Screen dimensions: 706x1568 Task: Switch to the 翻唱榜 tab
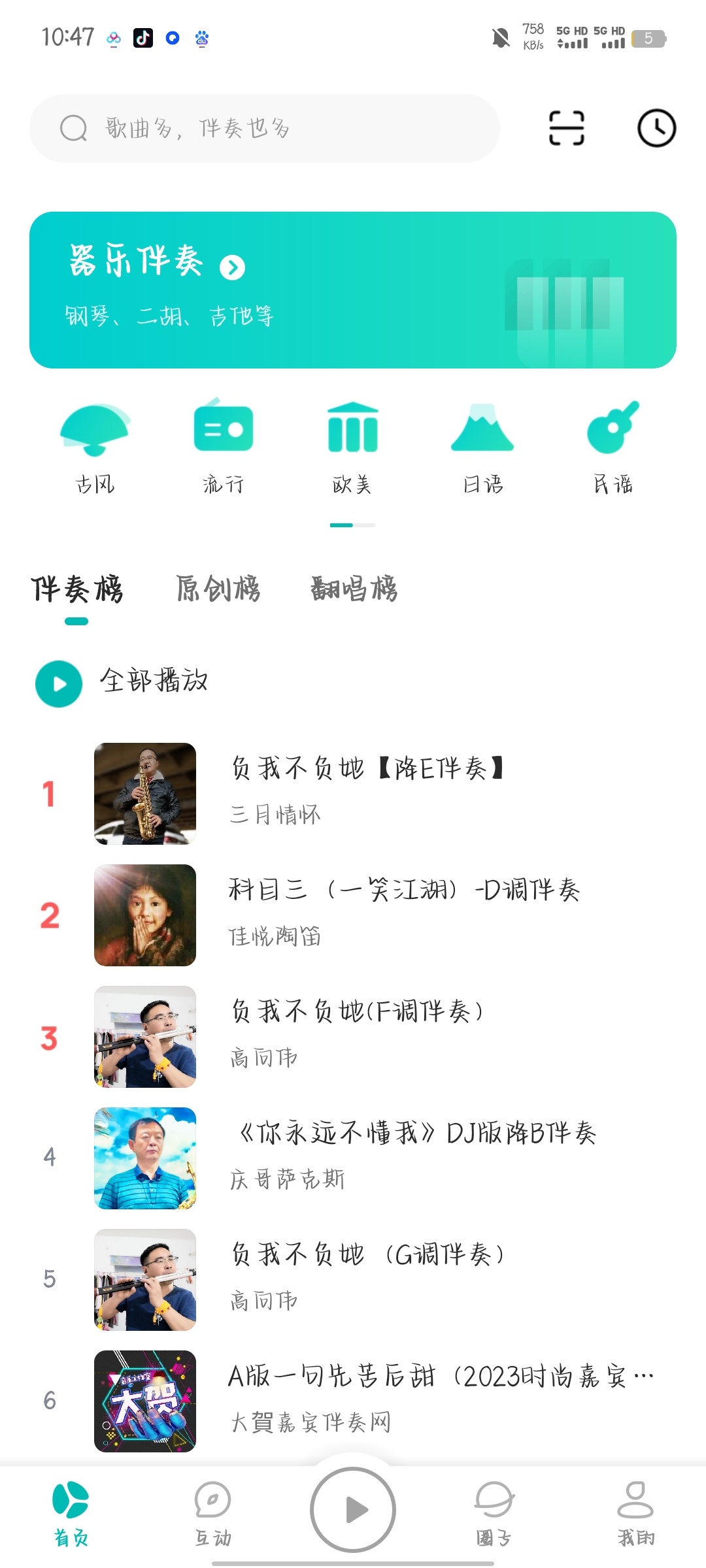(x=354, y=589)
